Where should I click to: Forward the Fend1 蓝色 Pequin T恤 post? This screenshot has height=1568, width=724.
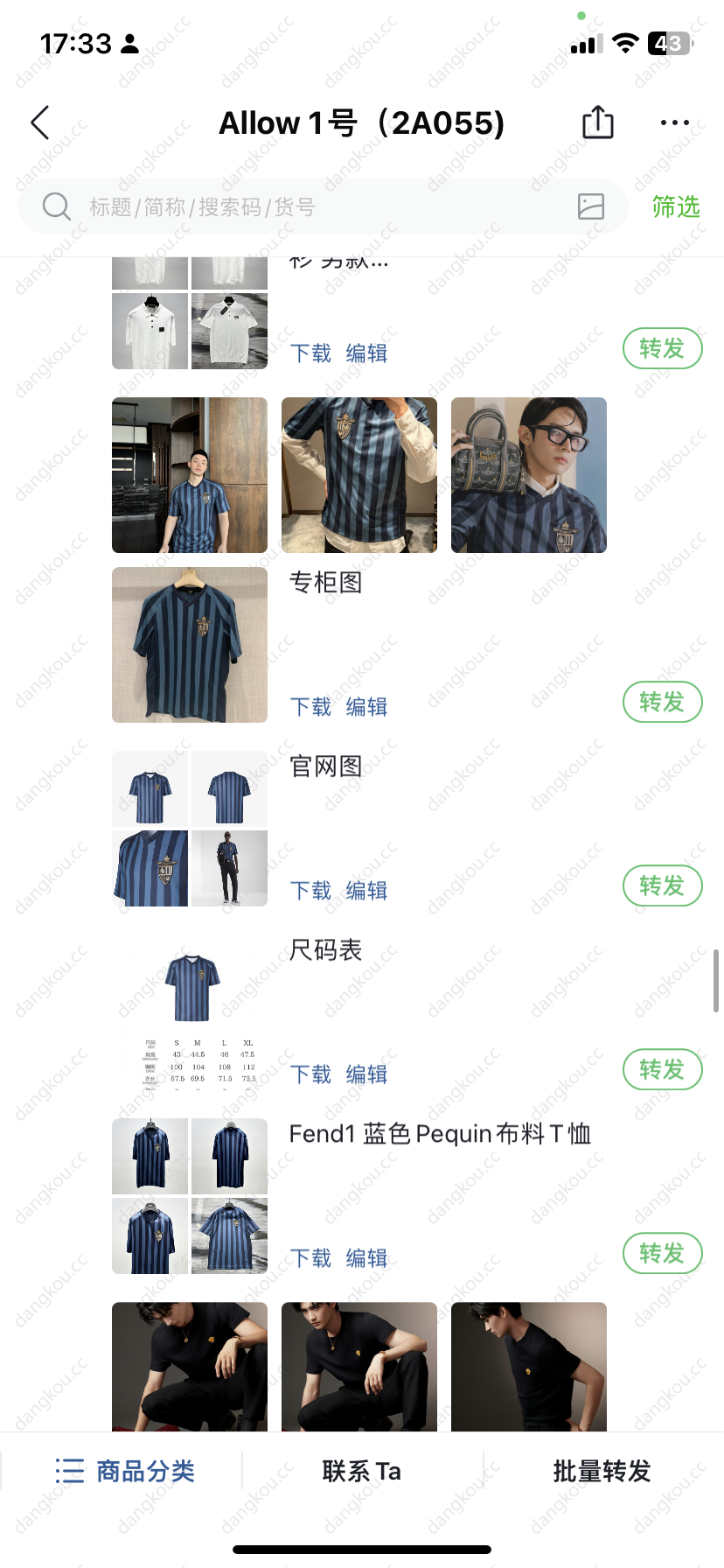tap(662, 1253)
